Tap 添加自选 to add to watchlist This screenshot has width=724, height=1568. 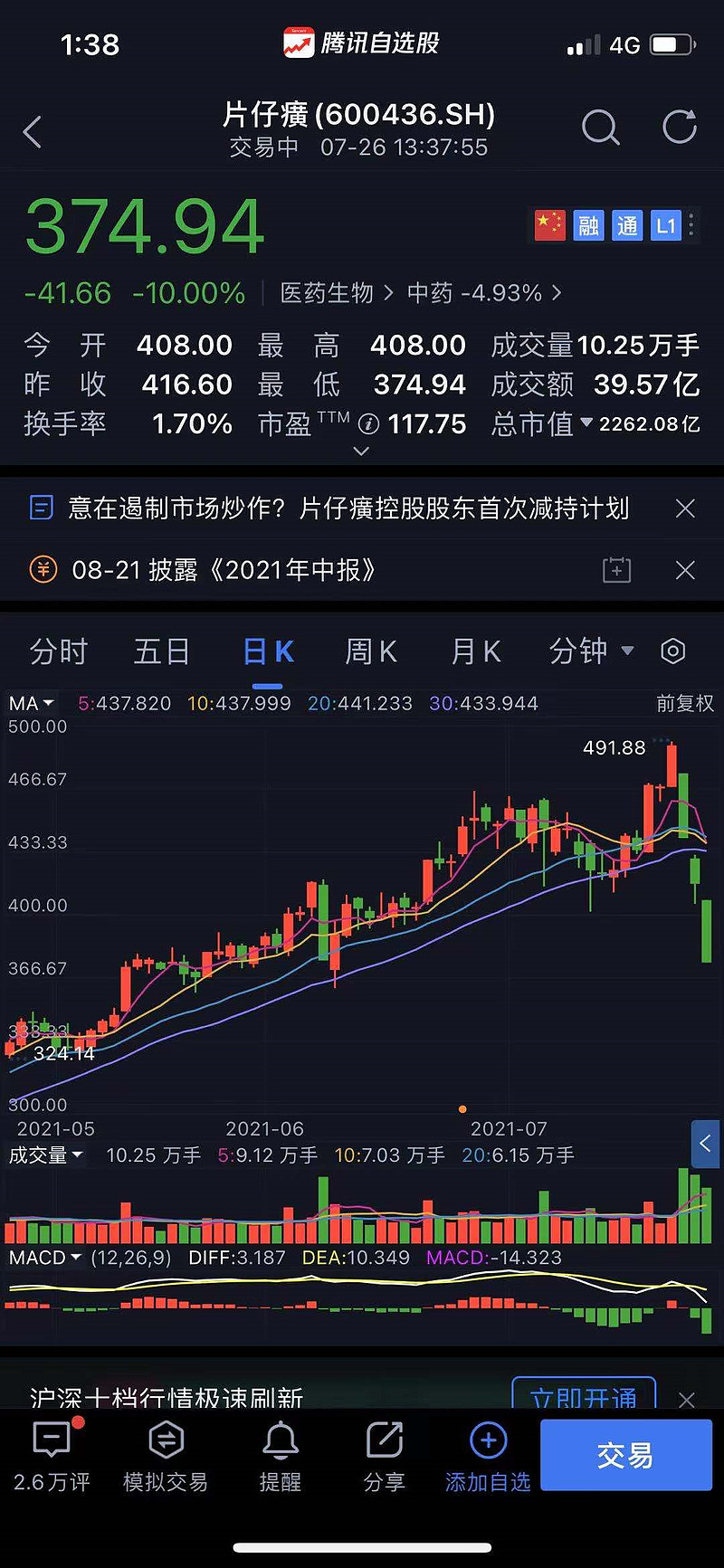(488, 1456)
